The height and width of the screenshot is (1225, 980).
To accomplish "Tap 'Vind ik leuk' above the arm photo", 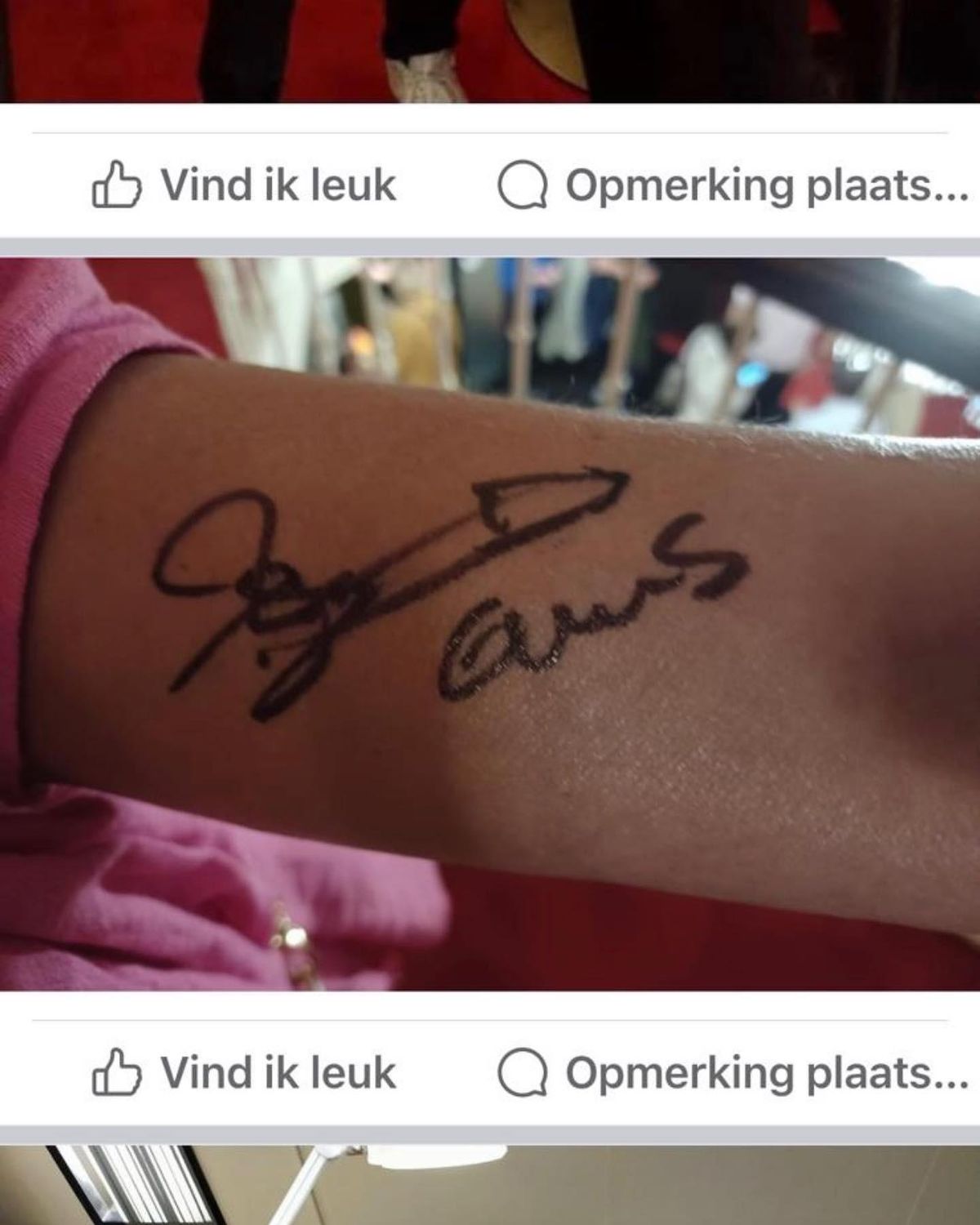I will (x=243, y=185).
